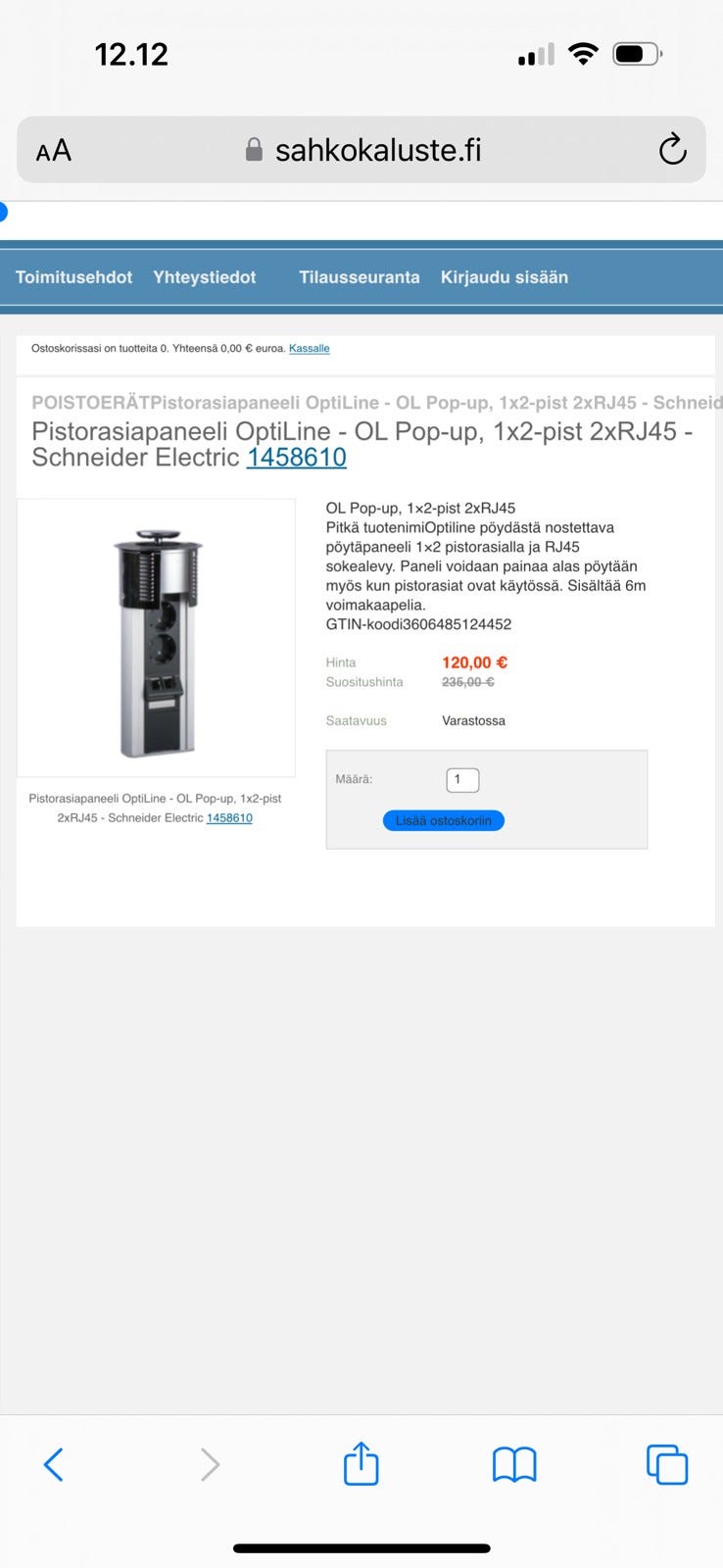The image size is (723, 1568).
Task: Reload the page
Action: coord(672,150)
